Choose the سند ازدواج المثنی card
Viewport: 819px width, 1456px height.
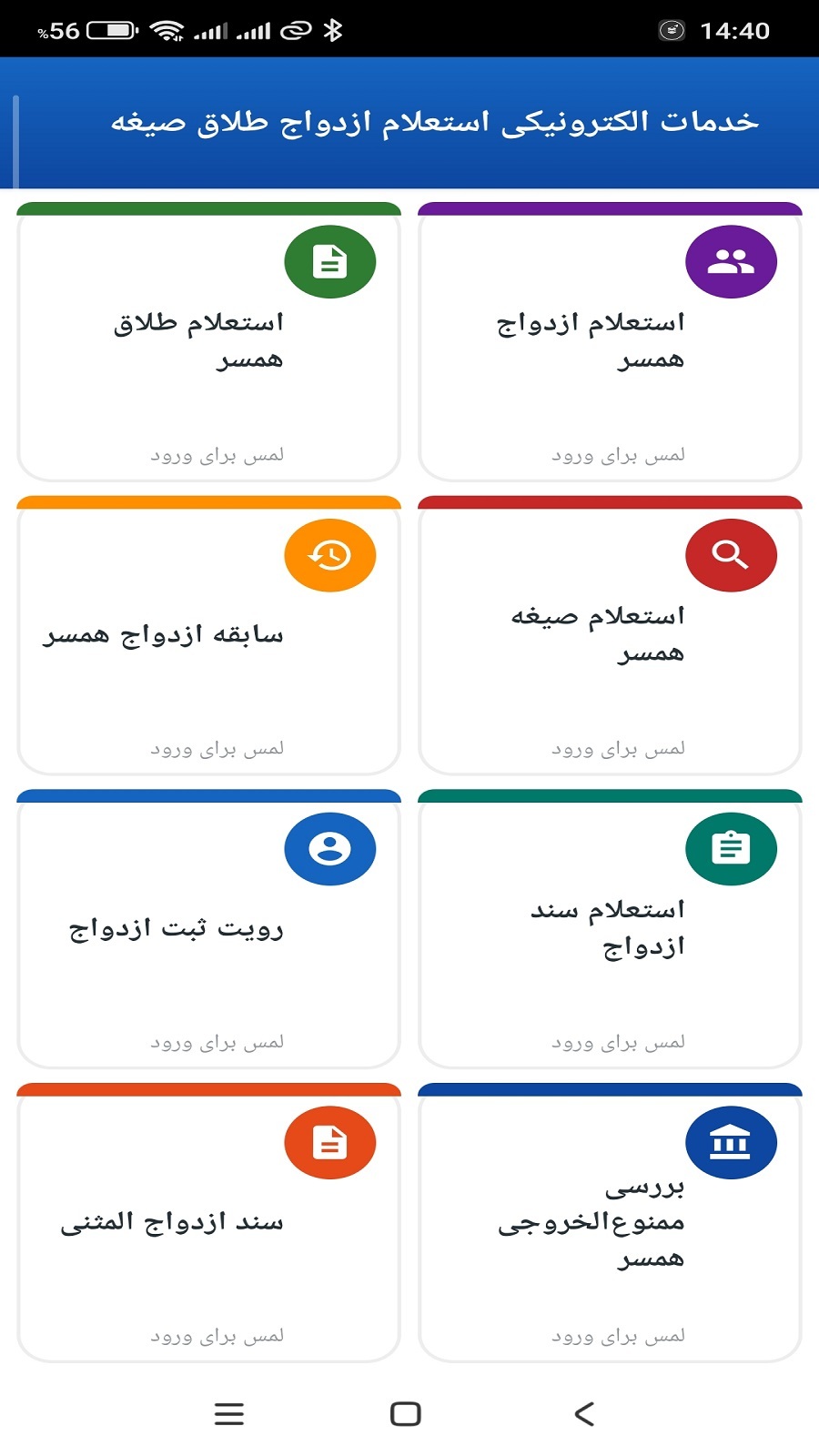(x=208, y=1222)
